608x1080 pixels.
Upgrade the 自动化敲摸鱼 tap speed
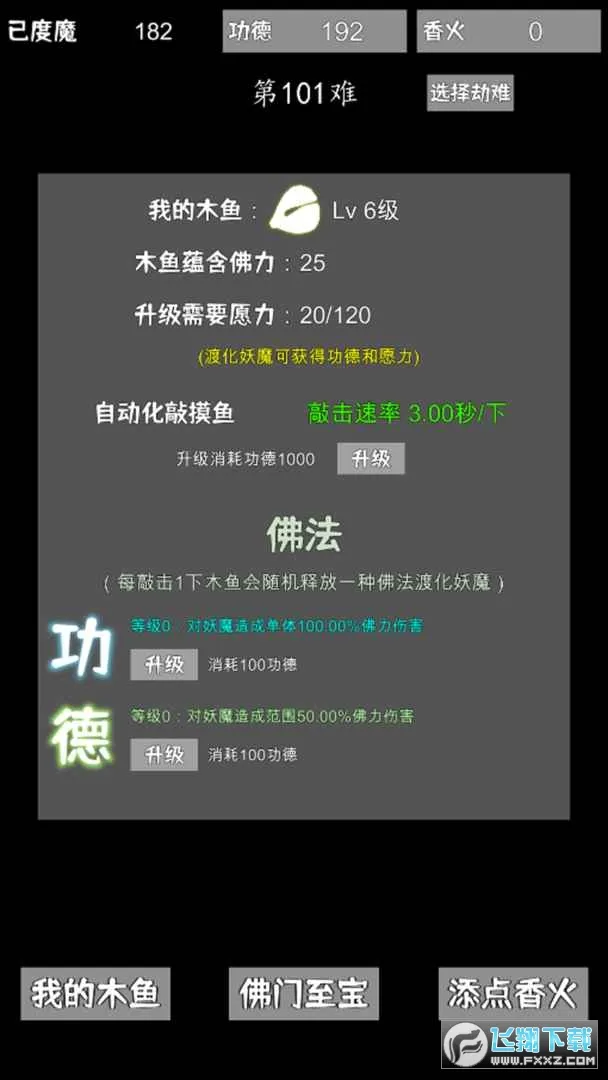click(370, 459)
